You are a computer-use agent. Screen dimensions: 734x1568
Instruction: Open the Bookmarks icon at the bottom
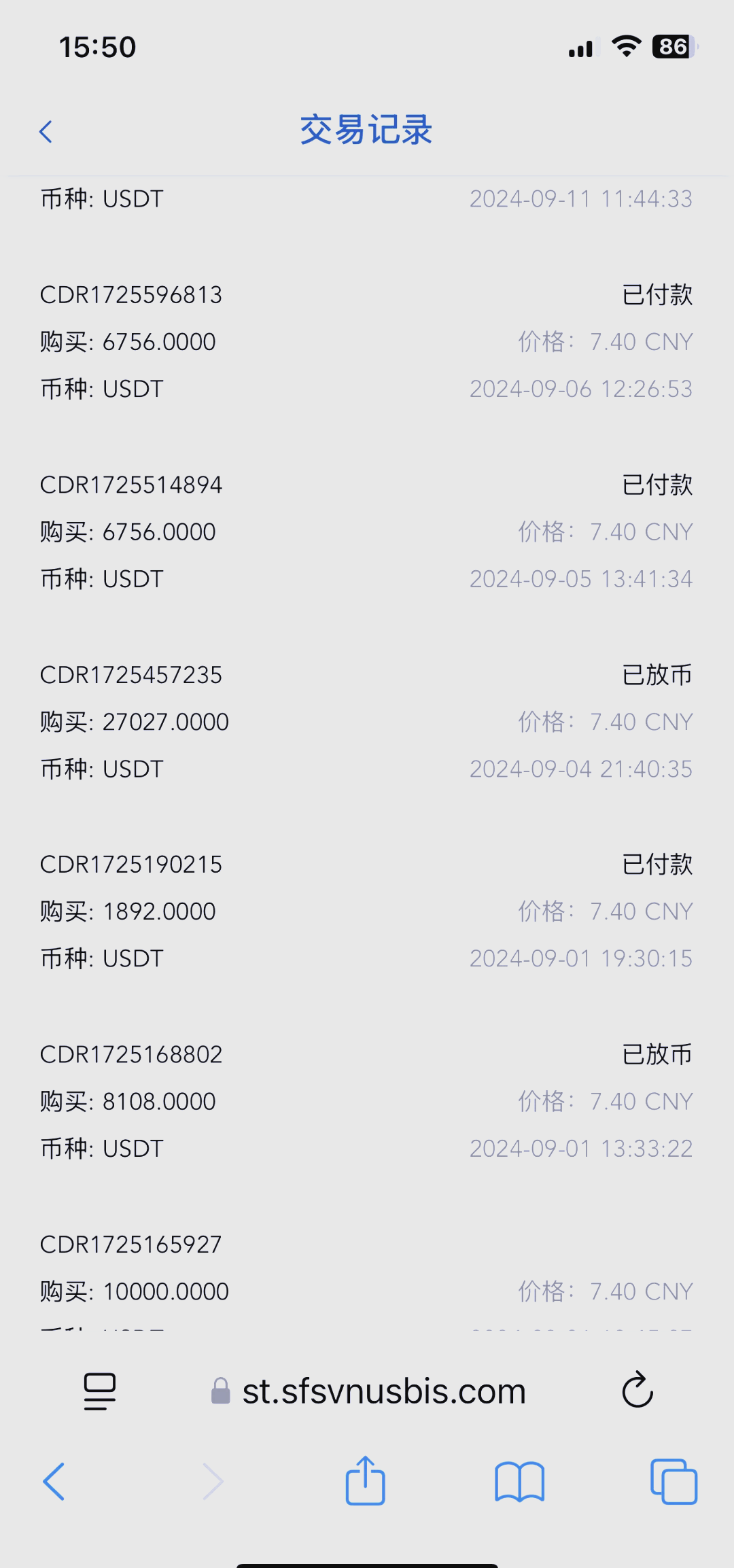point(520,1482)
